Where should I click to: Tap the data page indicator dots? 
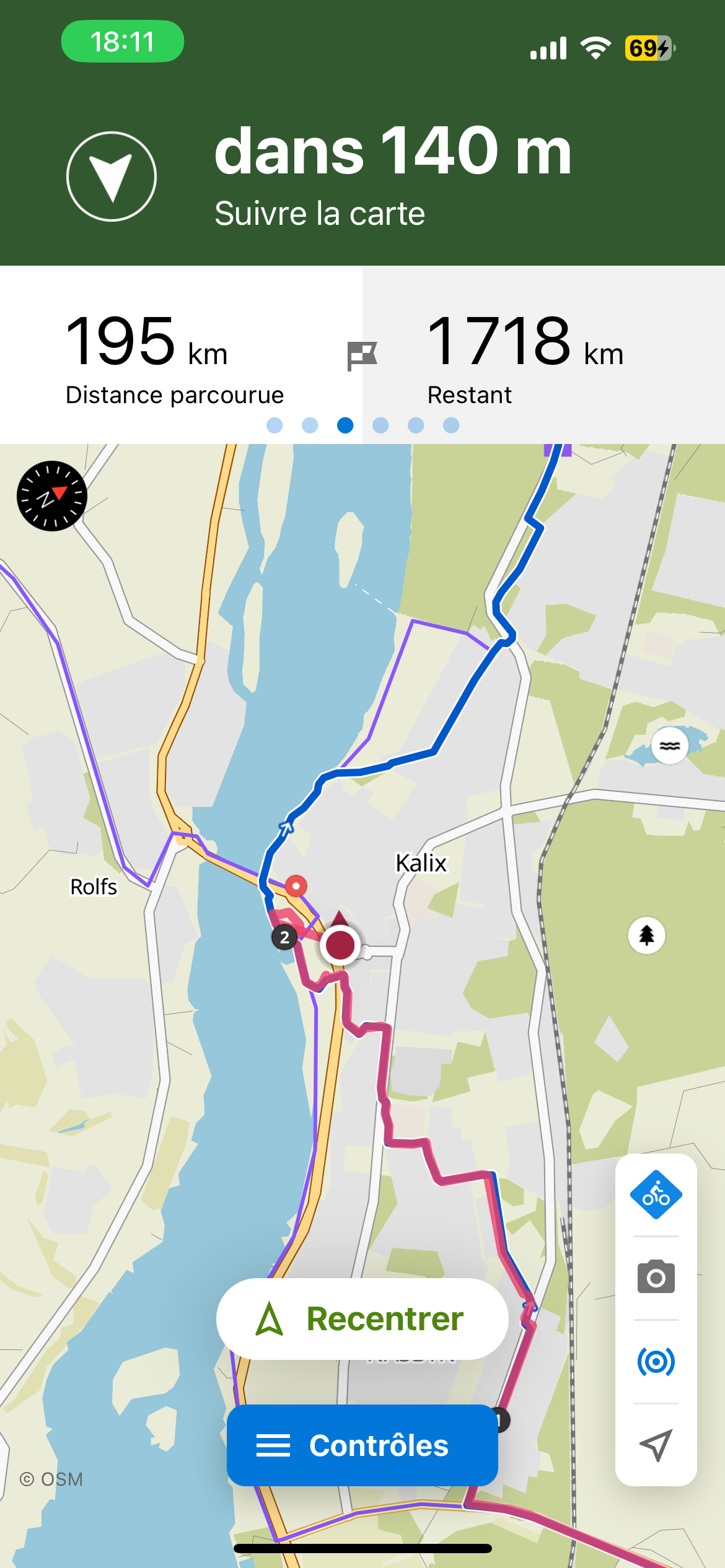(x=362, y=425)
